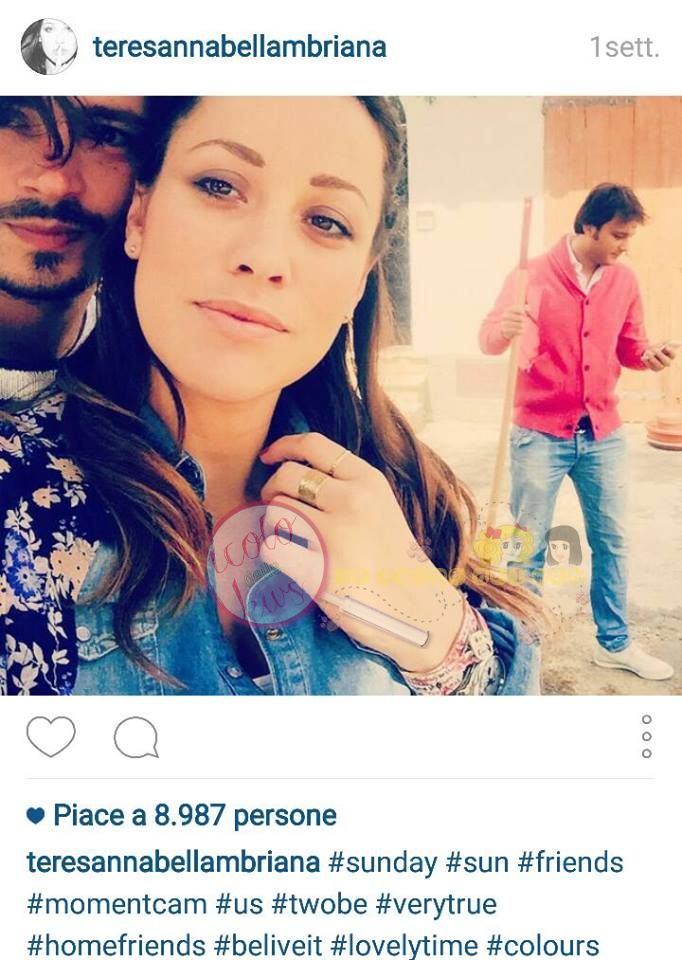Open the #momentcam hashtag

116,905
